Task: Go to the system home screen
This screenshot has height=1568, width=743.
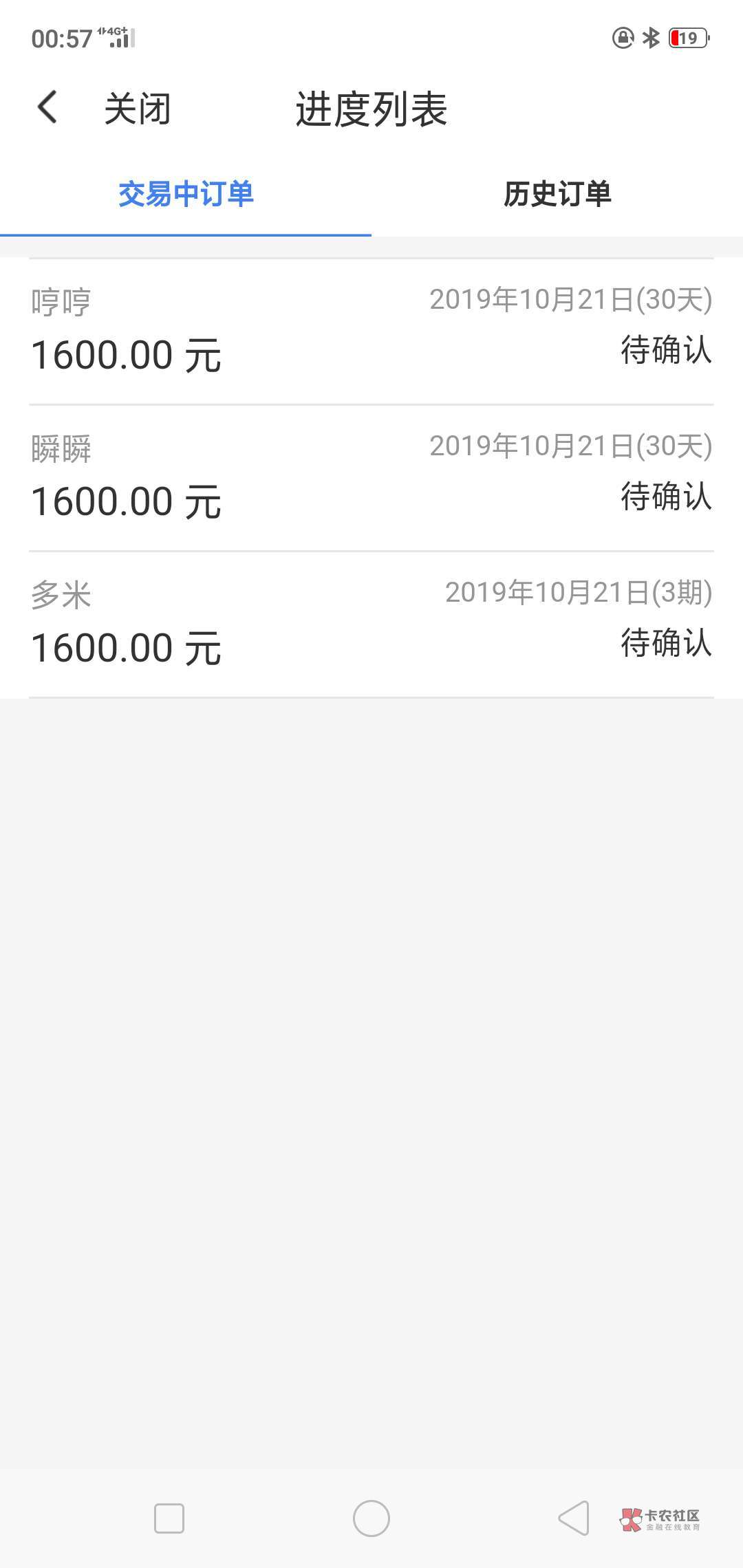Action: 371,1518
